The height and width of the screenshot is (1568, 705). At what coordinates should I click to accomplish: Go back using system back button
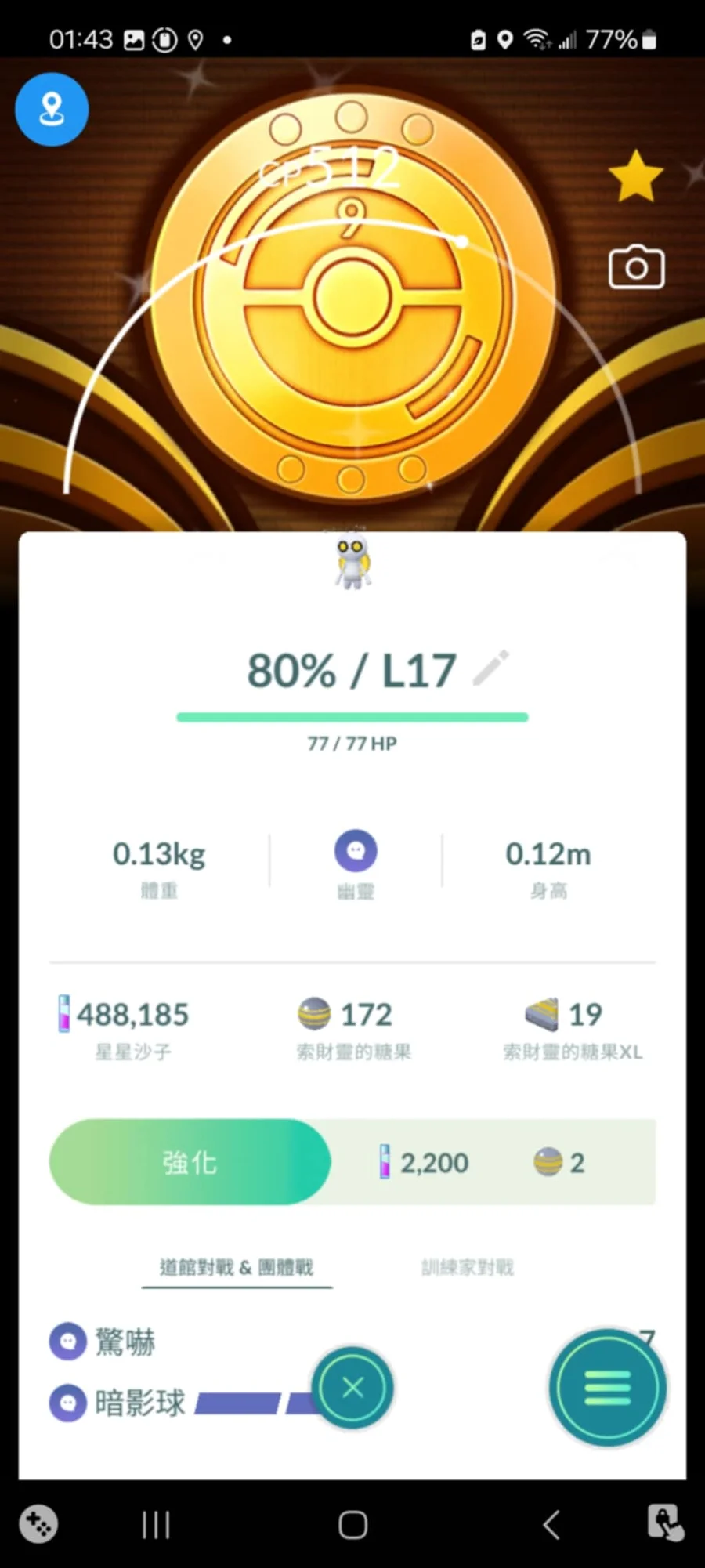tap(551, 1525)
